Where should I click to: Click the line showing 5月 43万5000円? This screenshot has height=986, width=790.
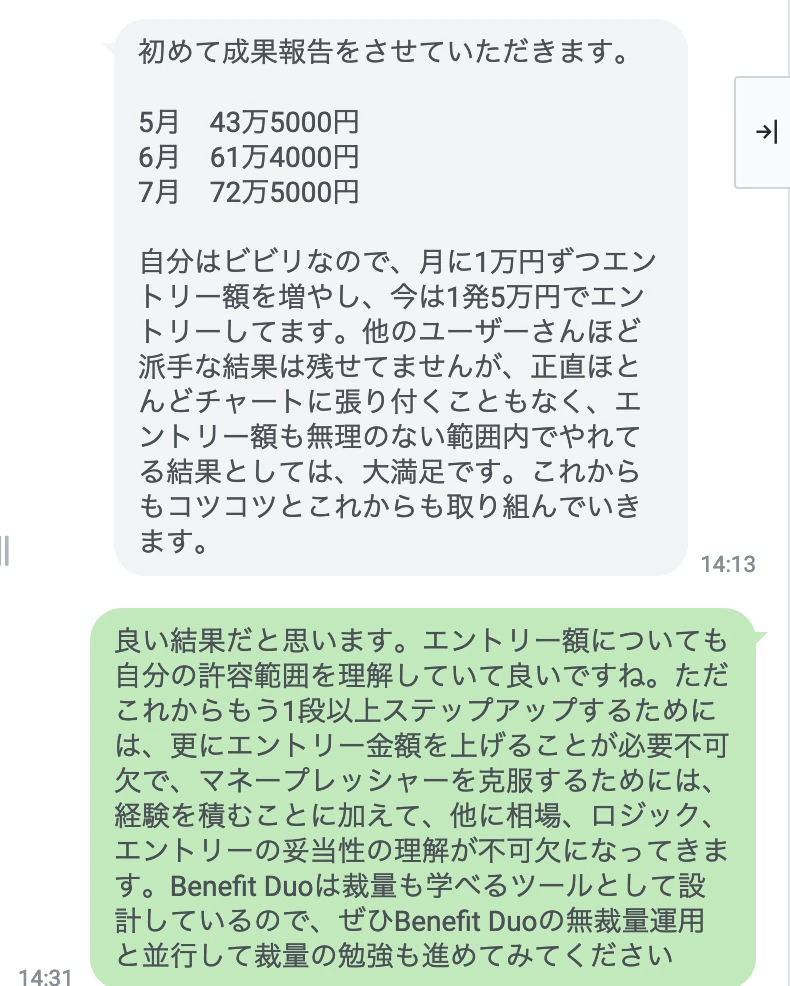click(x=250, y=123)
